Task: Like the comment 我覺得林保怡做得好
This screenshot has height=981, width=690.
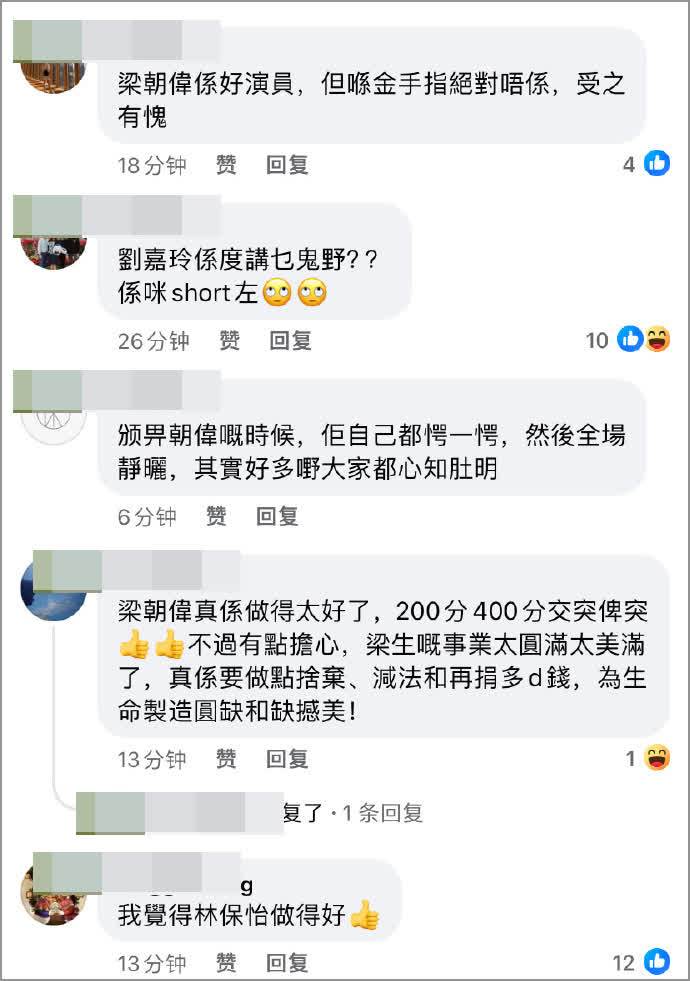Action: click(x=227, y=963)
